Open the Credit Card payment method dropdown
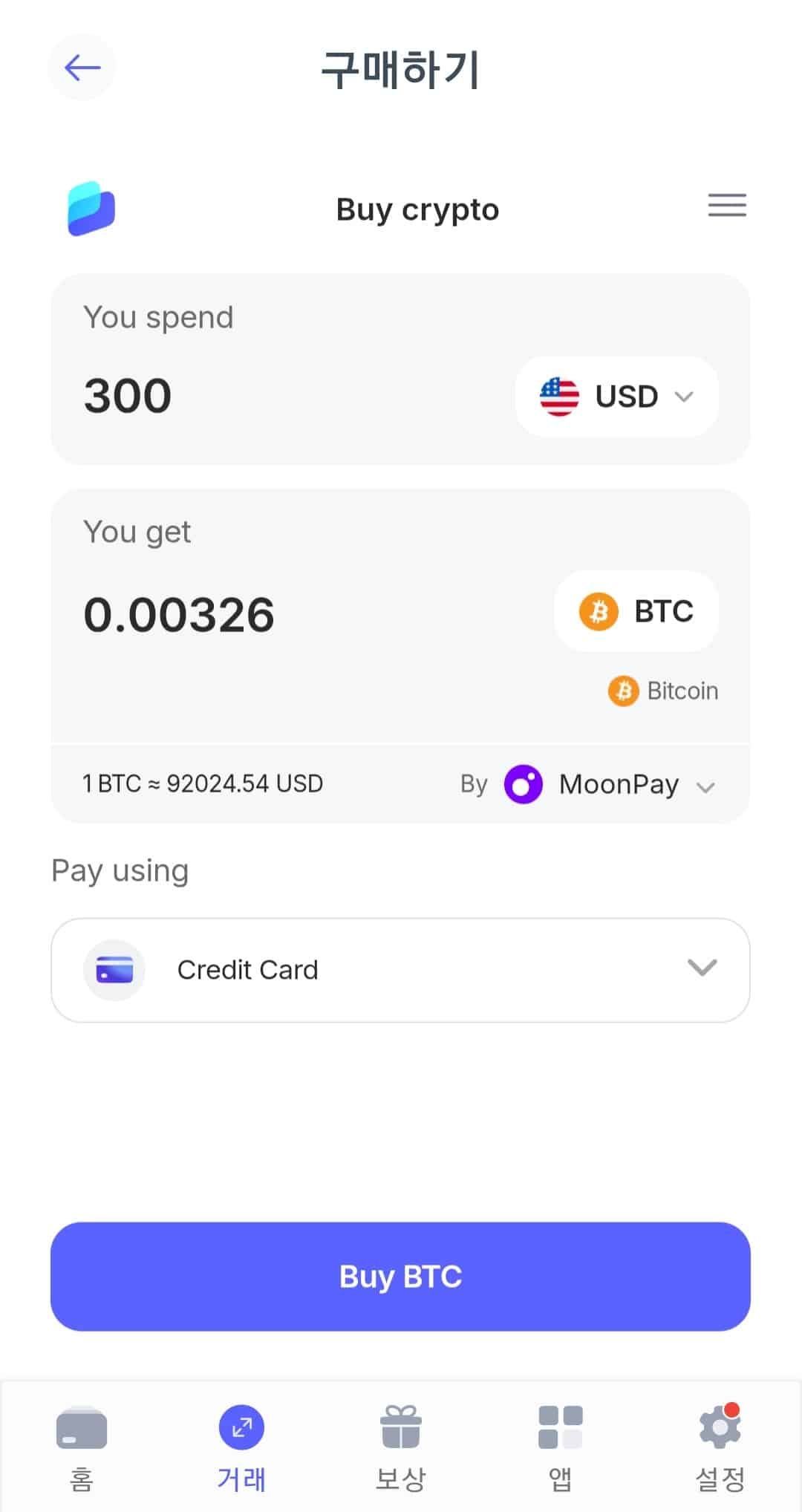Viewport: 802px width, 1512px height. (x=400, y=970)
